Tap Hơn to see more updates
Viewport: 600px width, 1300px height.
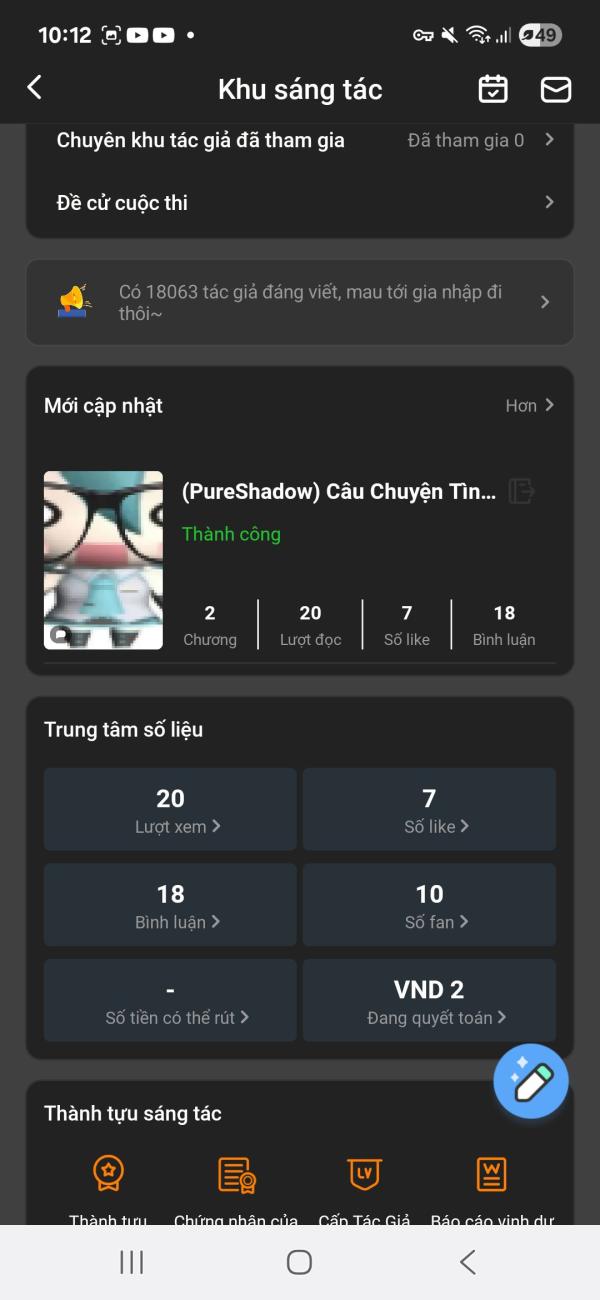(x=529, y=406)
